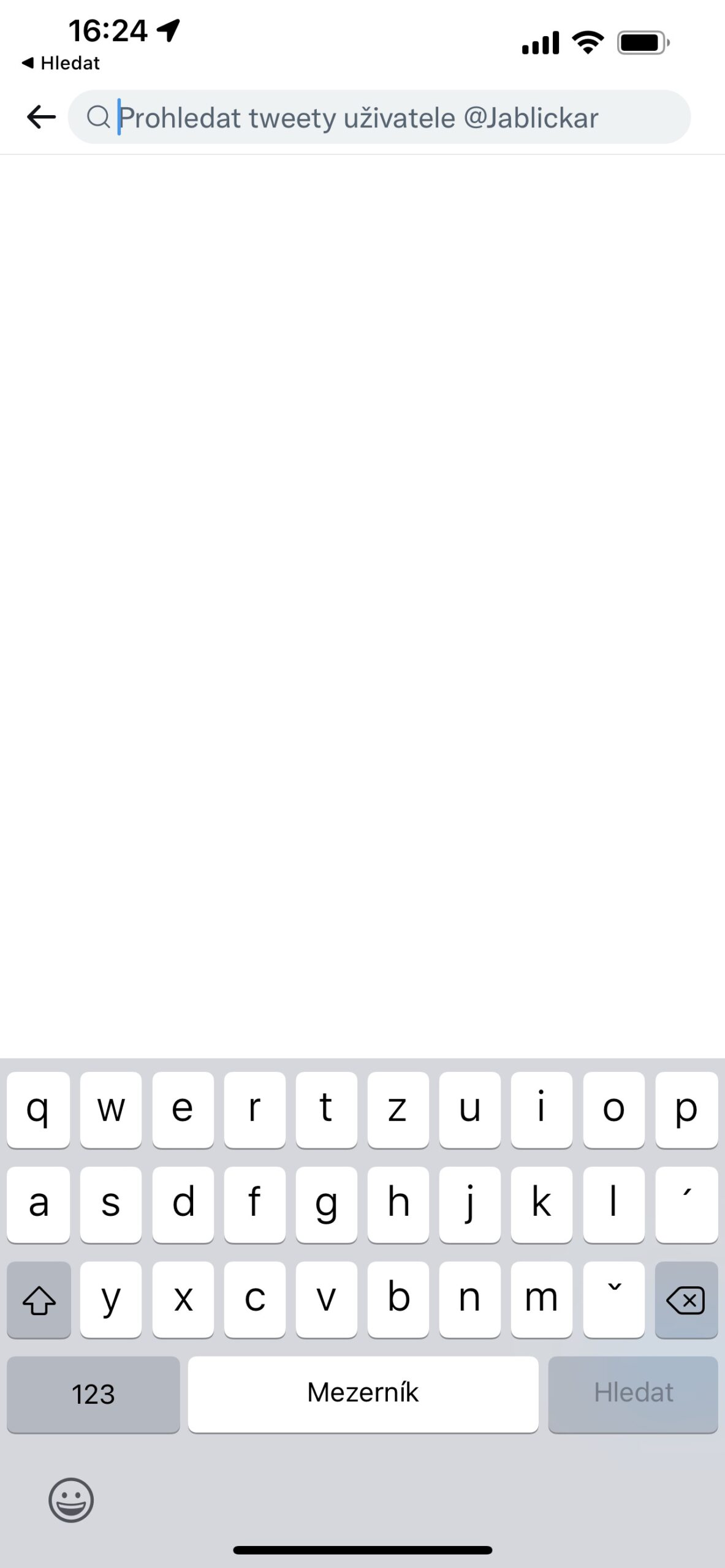Tap the magnifying glass in search field
Image resolution: width=725 pixels, height=1568 pixels.
pos(98,118)
